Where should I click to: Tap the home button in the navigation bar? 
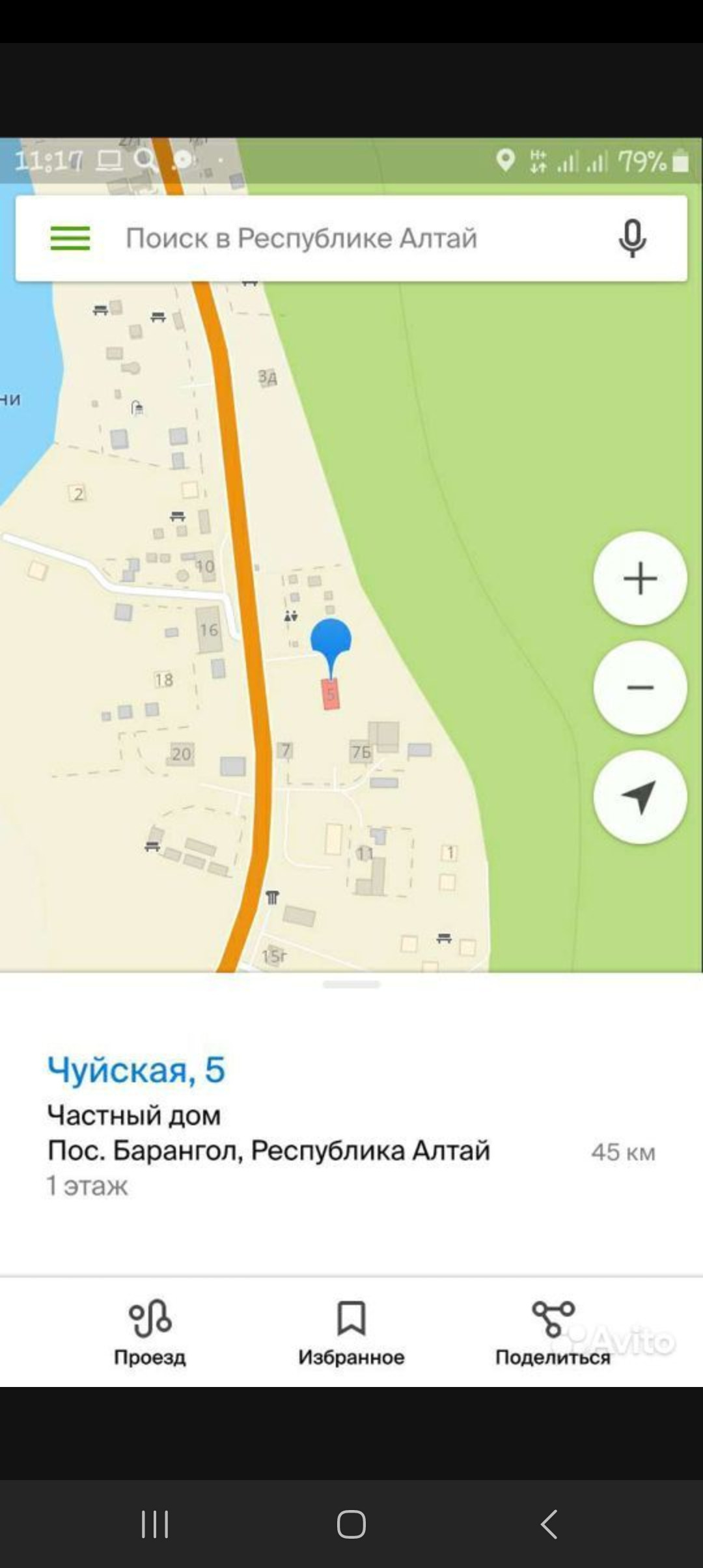coord(351,1524)
